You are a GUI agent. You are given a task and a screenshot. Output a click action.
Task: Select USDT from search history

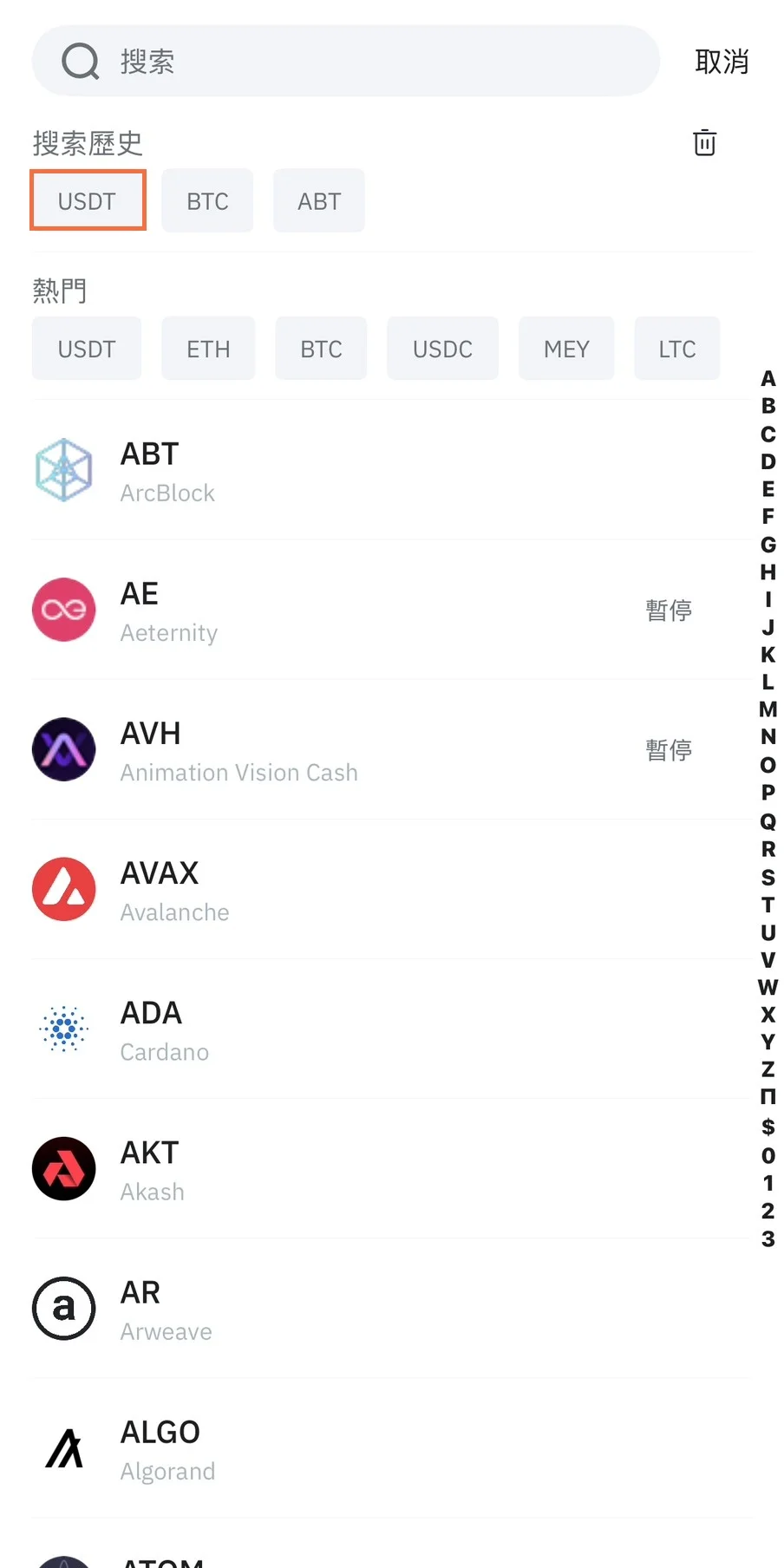pos(87,200)
